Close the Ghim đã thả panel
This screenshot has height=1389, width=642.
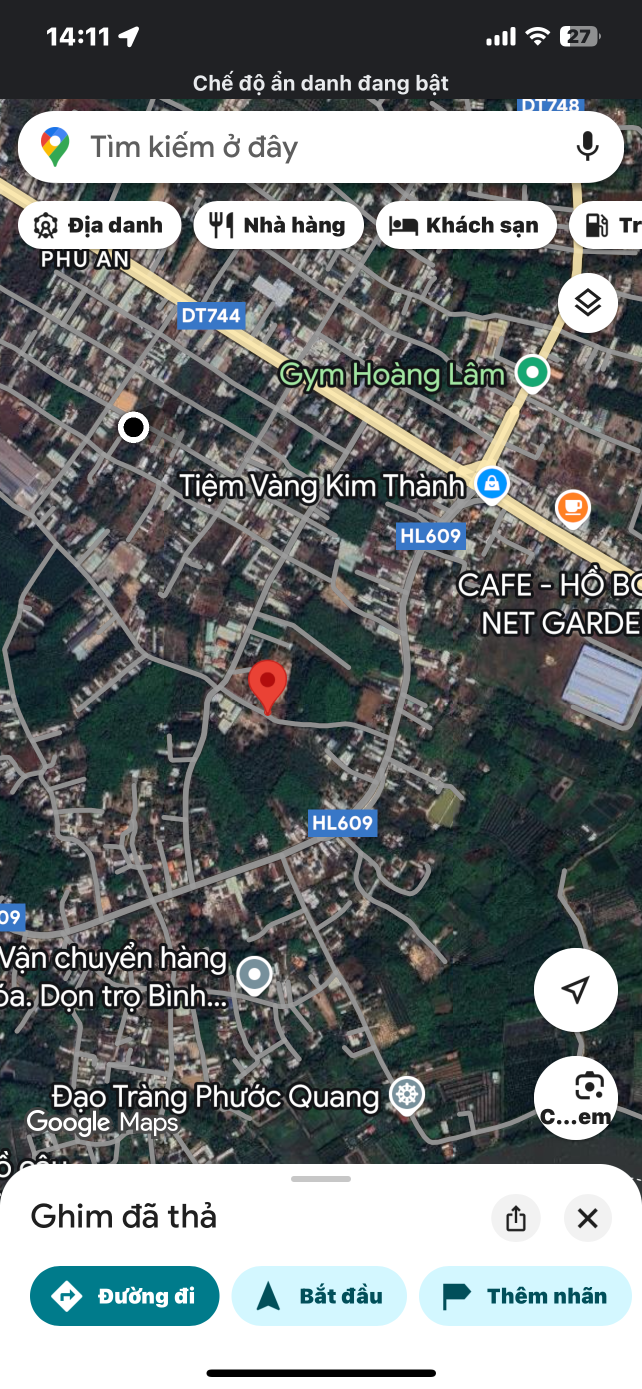pyautogui.click(x=588, y=1218)
